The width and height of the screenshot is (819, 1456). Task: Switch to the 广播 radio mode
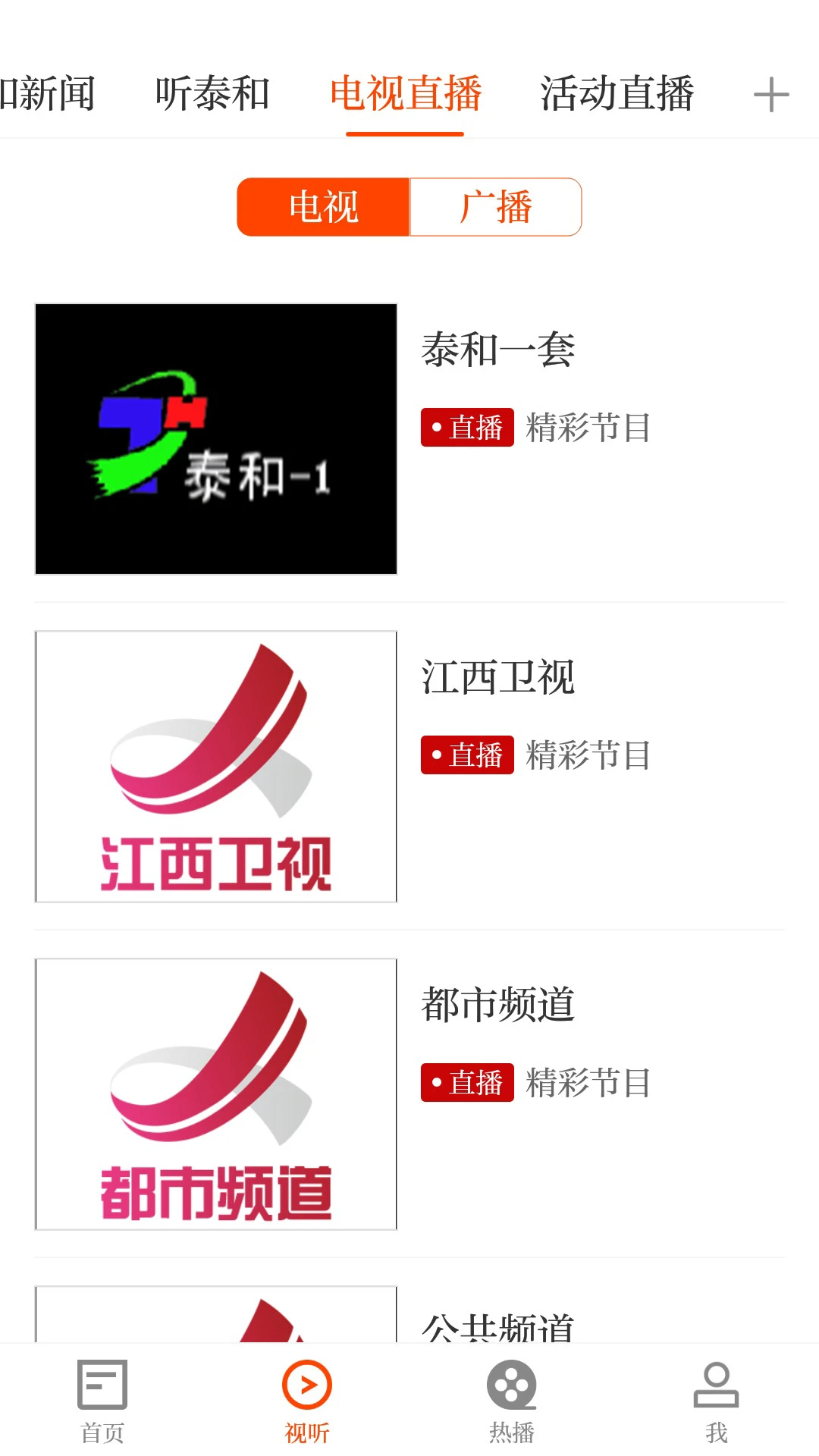495,206
